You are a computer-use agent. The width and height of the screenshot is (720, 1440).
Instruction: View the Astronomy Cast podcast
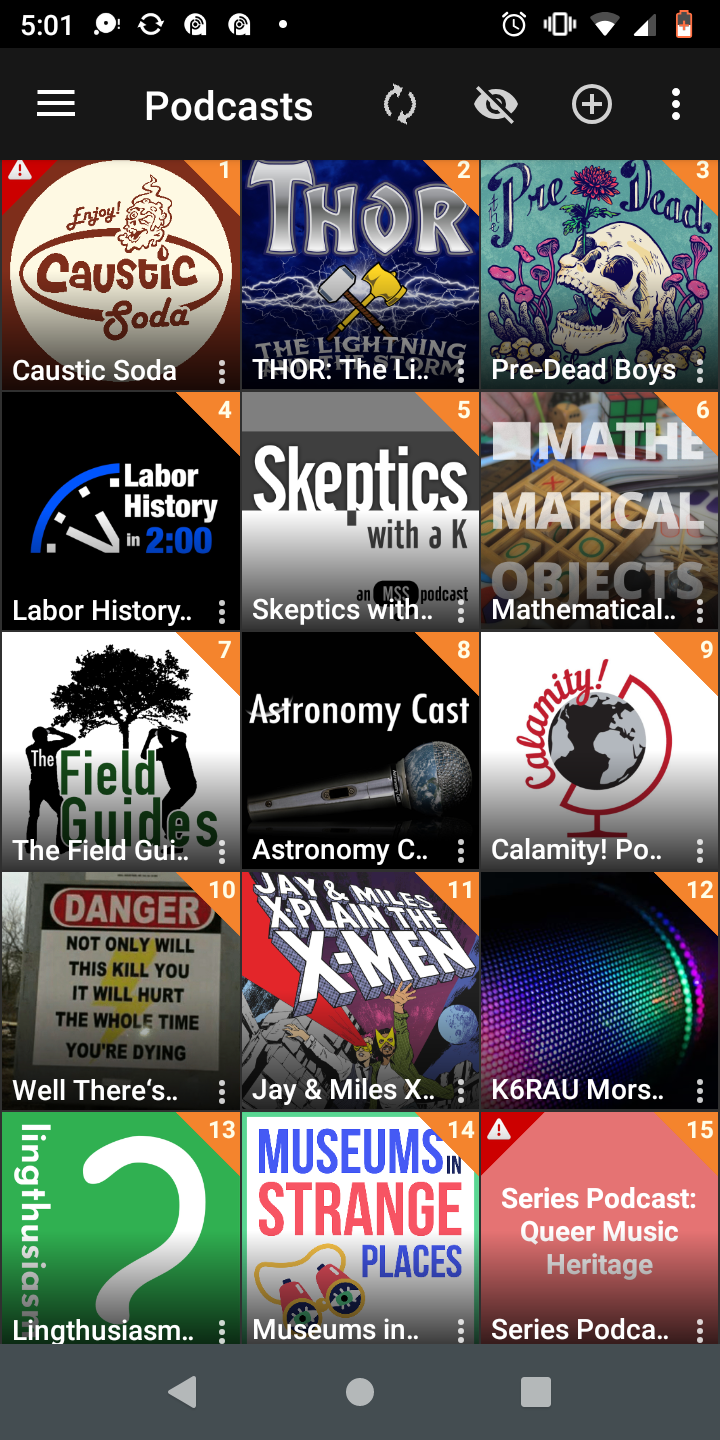click(x=360, y=751)
